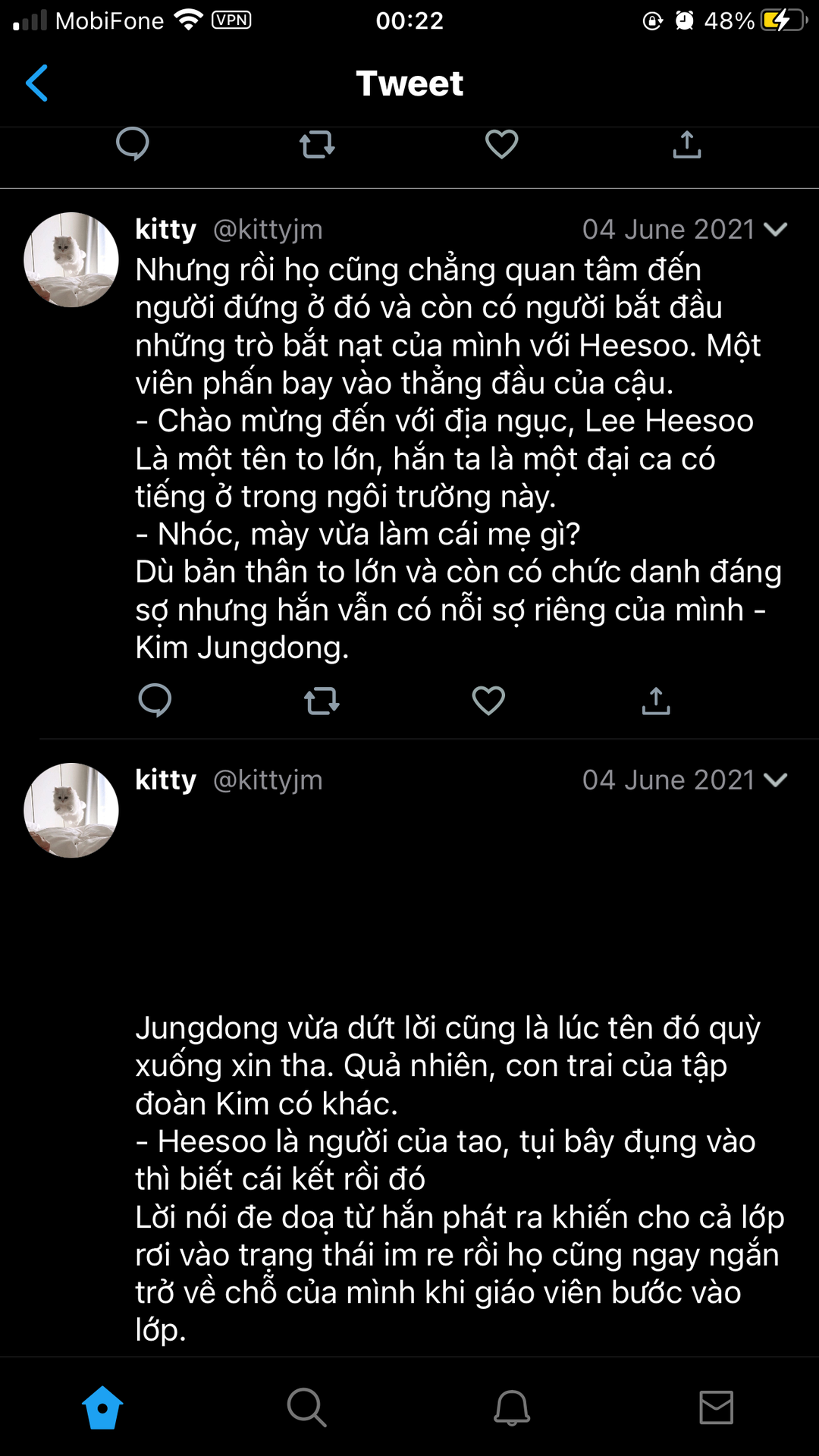Image resolution: width=819 pixels, height=1456 pixels.
Task: Switch to the Search tab
Action: click(306, 1407)
